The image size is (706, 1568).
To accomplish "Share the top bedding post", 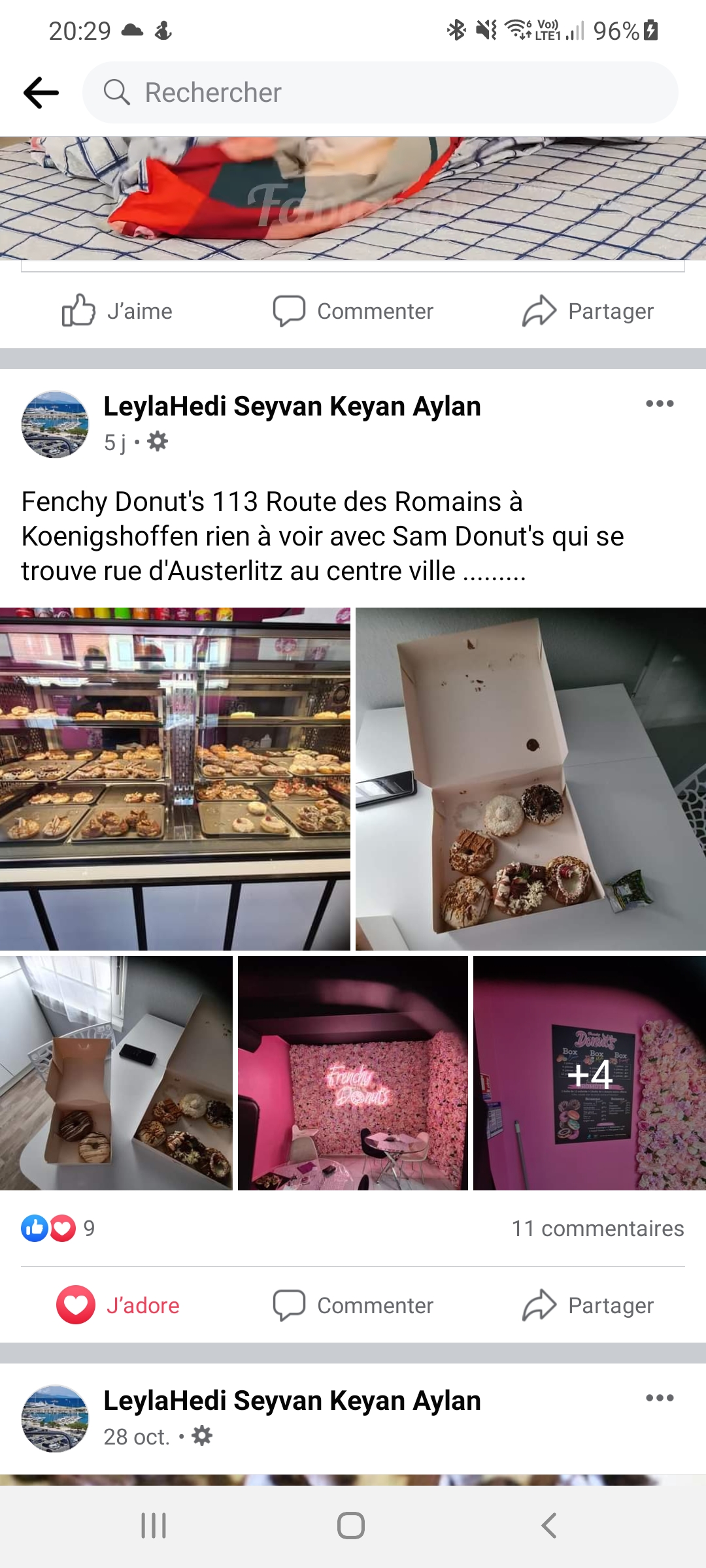I will [588, 311].
